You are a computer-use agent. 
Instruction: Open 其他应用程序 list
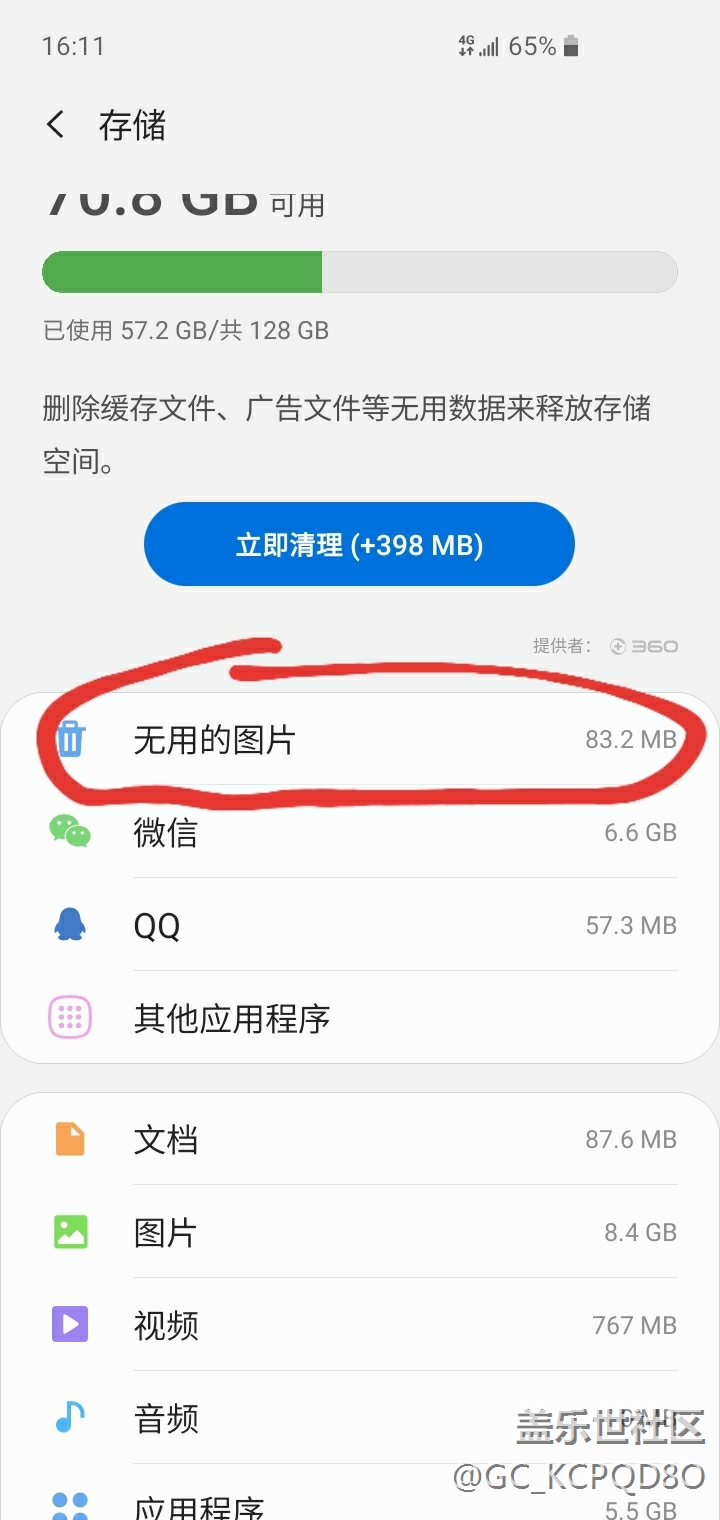pos(360,1018)
